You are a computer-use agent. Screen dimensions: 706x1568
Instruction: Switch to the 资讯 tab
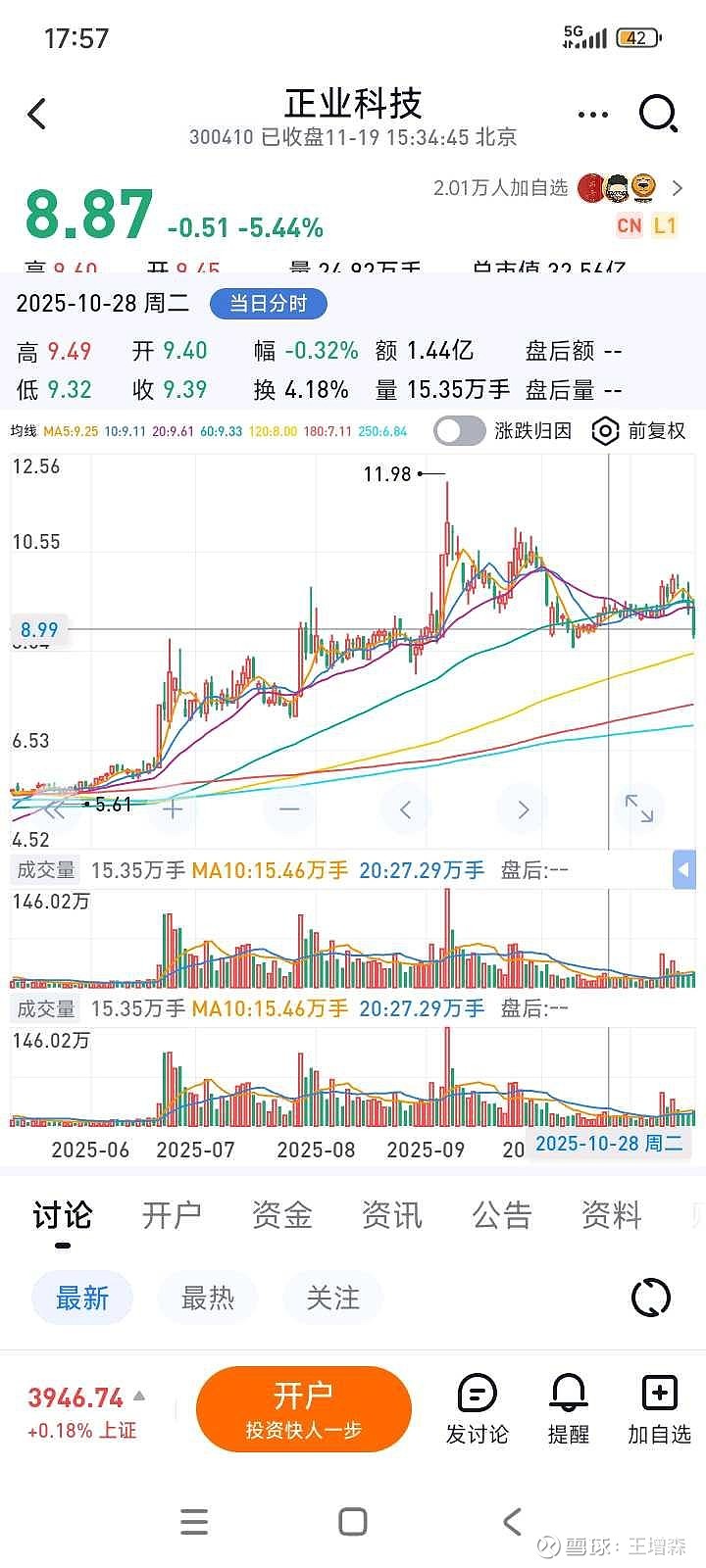[x=391, y=1215]
